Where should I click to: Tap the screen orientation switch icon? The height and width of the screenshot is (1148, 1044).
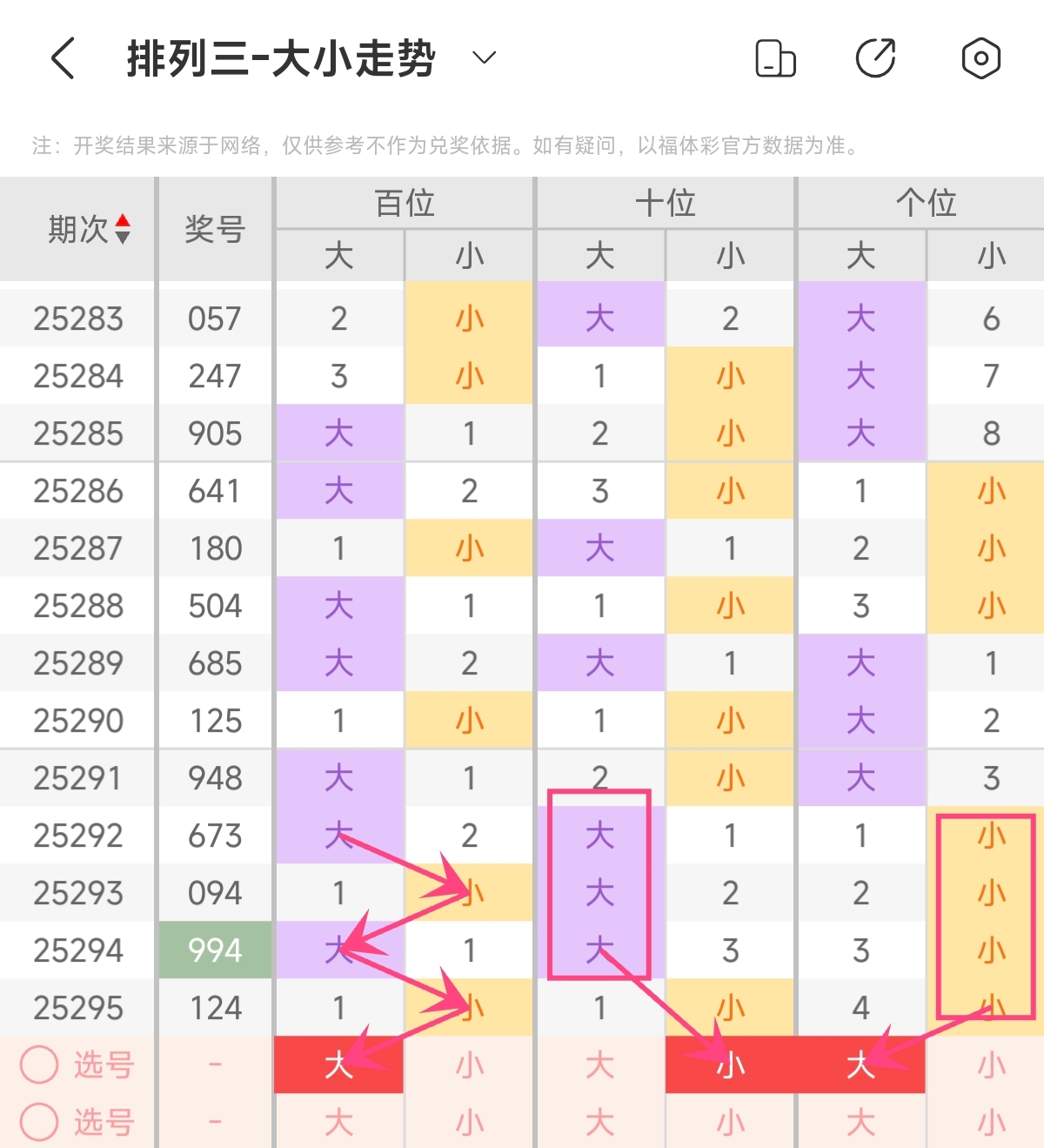pos(775,58)
